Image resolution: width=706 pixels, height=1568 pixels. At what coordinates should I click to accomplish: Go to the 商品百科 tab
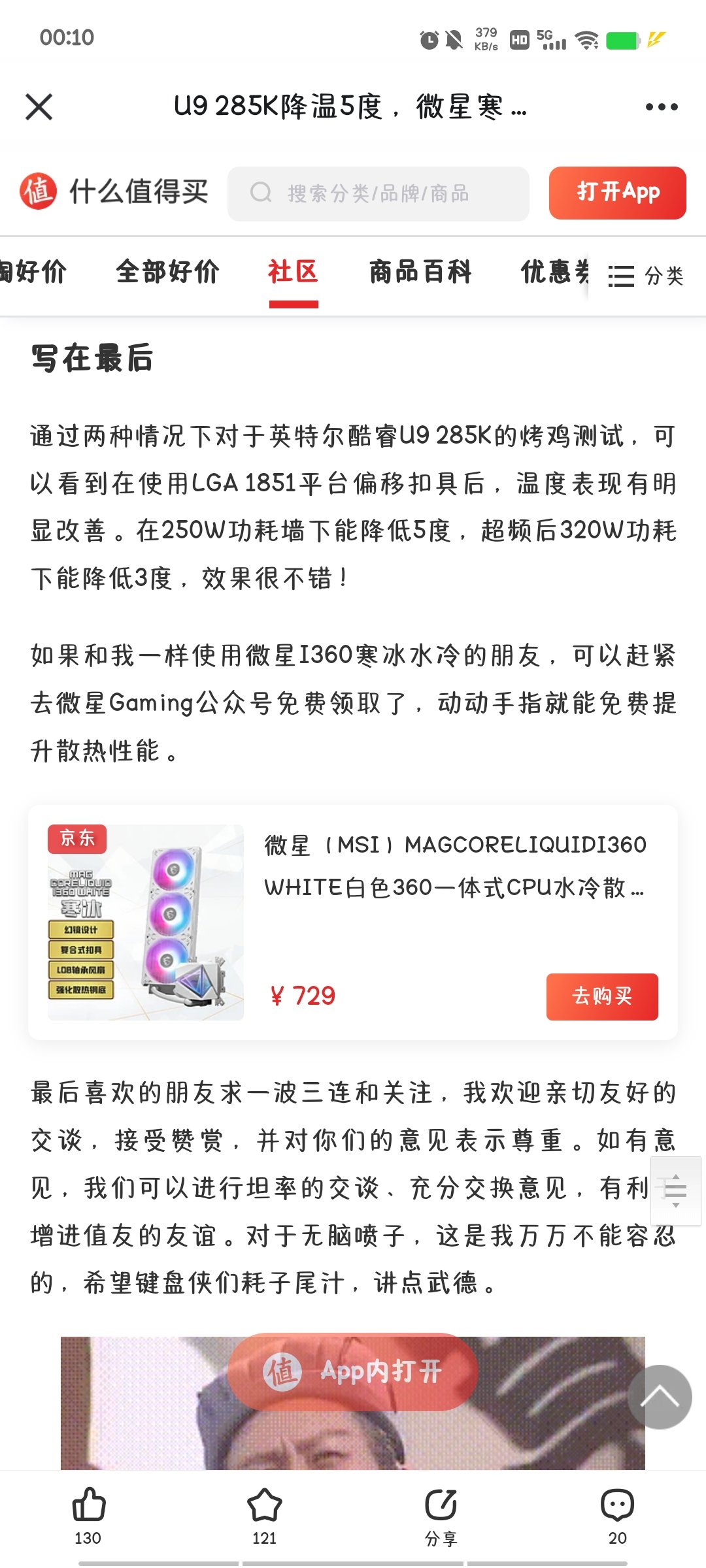click(420, 272)
